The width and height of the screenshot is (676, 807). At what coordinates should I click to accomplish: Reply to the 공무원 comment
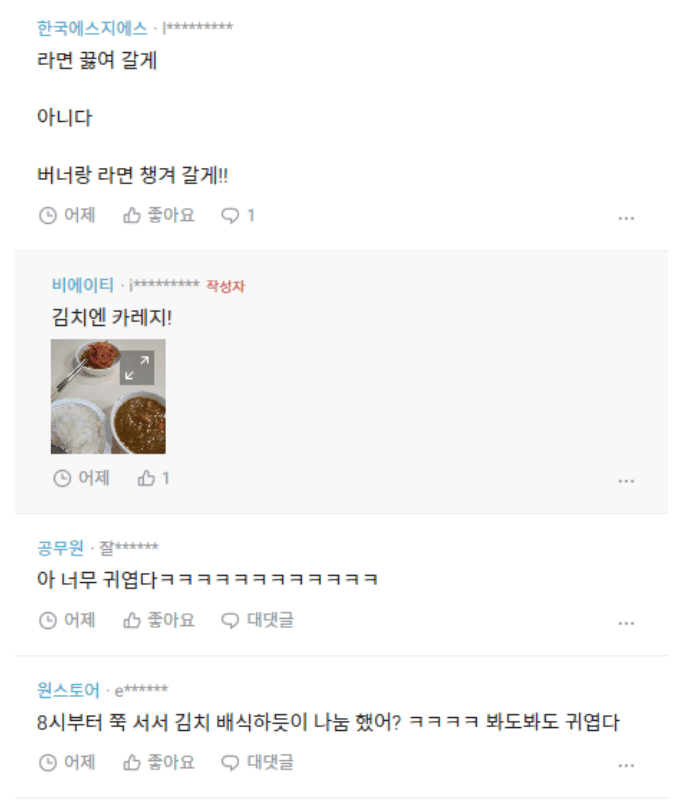pyautogui.click(x=258, y=620)
